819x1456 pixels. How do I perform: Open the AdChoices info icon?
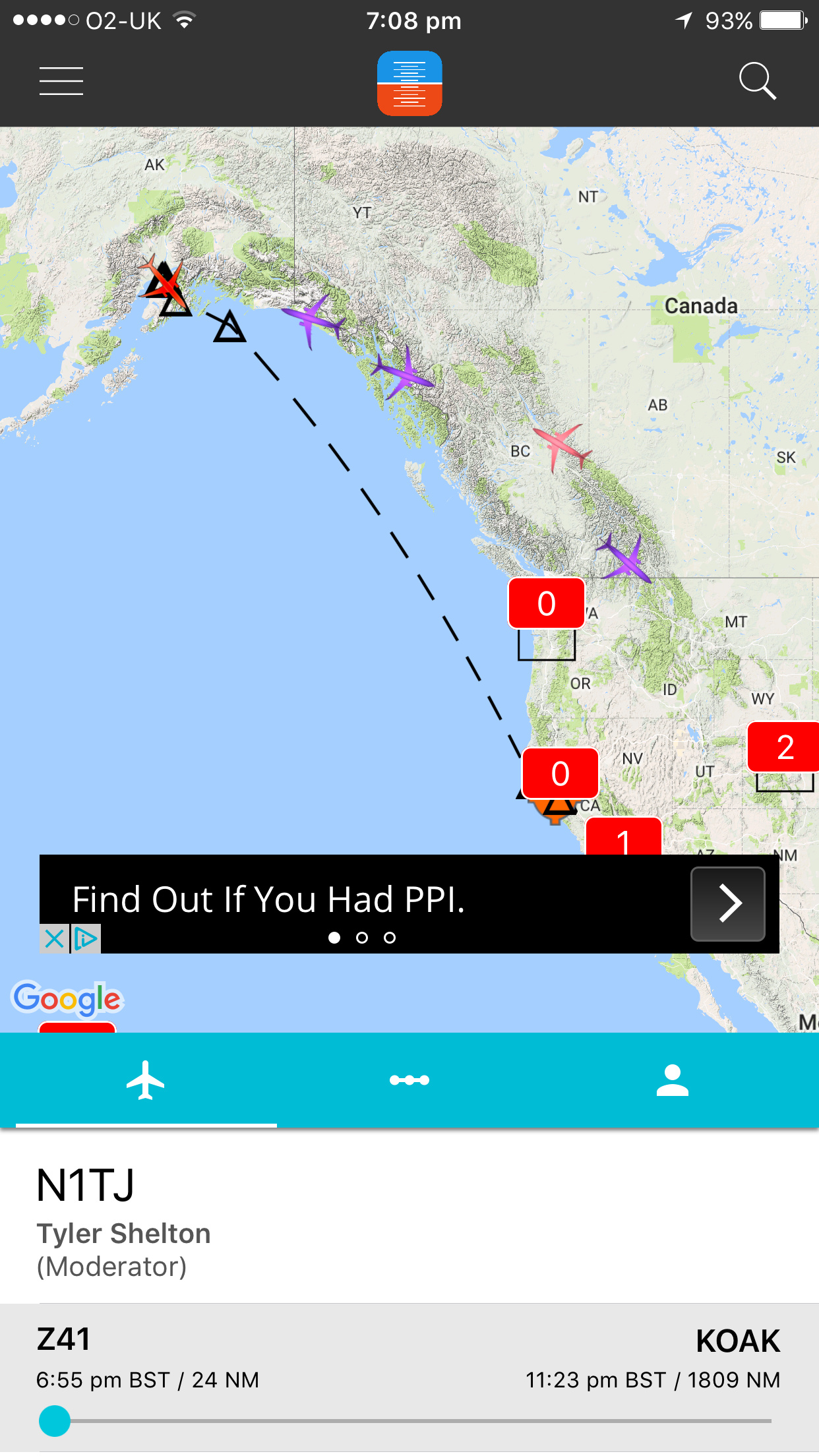[86, 938]
